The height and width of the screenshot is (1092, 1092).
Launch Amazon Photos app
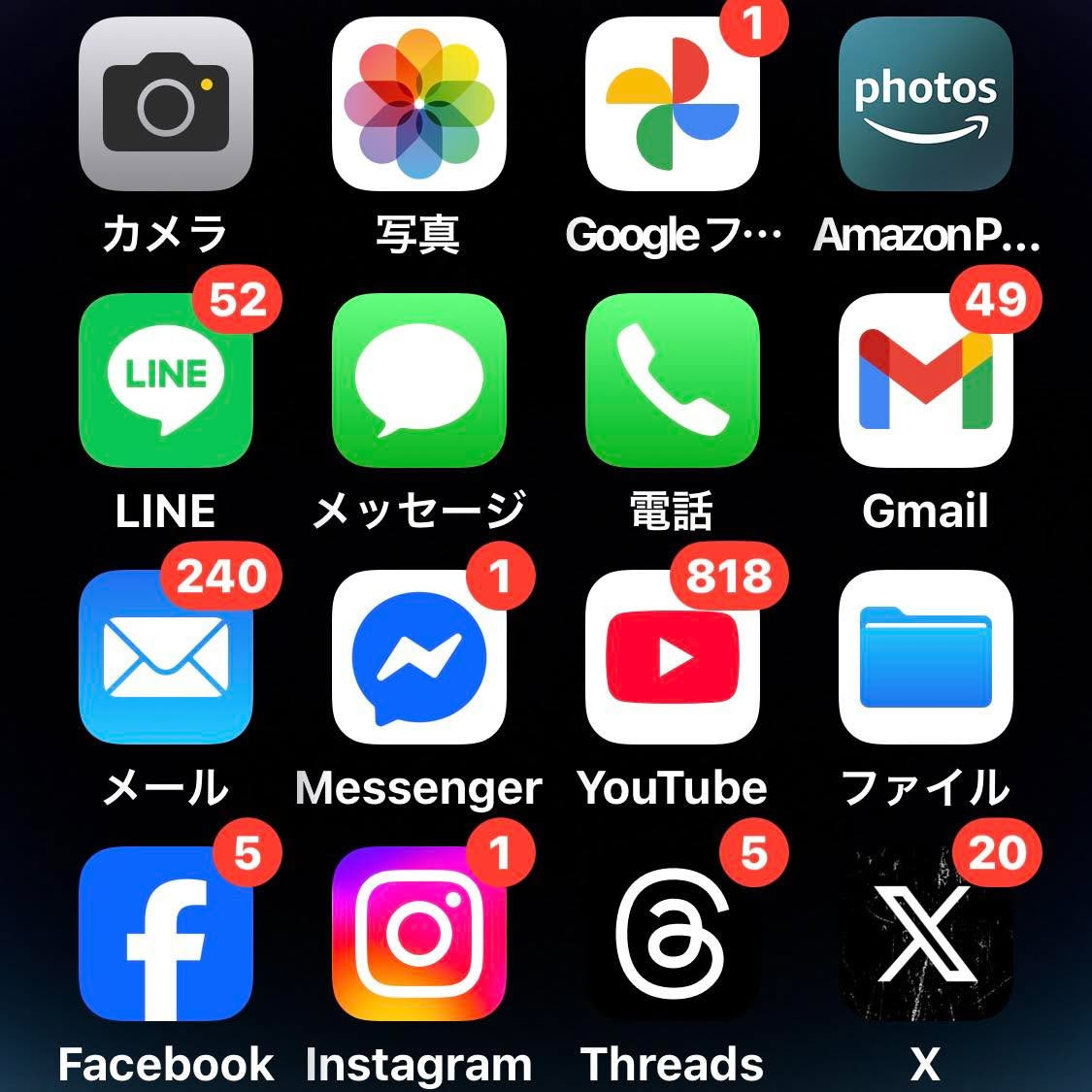pos(925,104)
